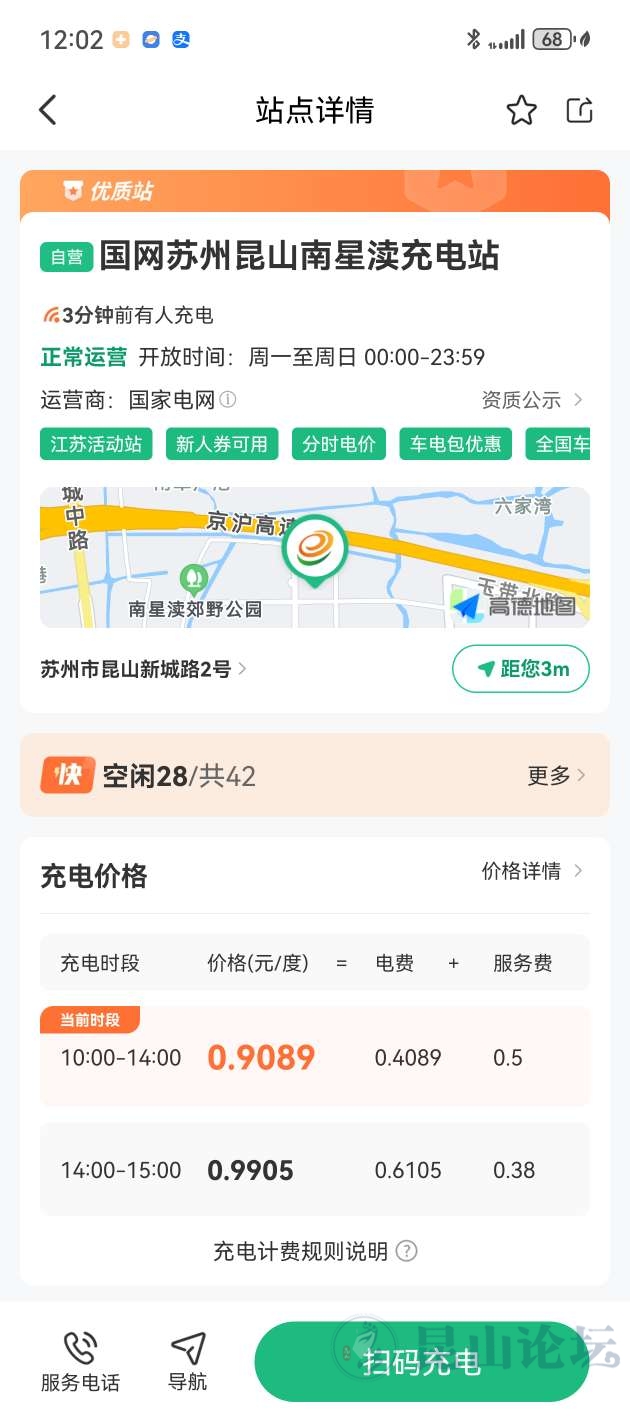Go back from station details
The image size is (630, 1422).
tap(48, 110)
